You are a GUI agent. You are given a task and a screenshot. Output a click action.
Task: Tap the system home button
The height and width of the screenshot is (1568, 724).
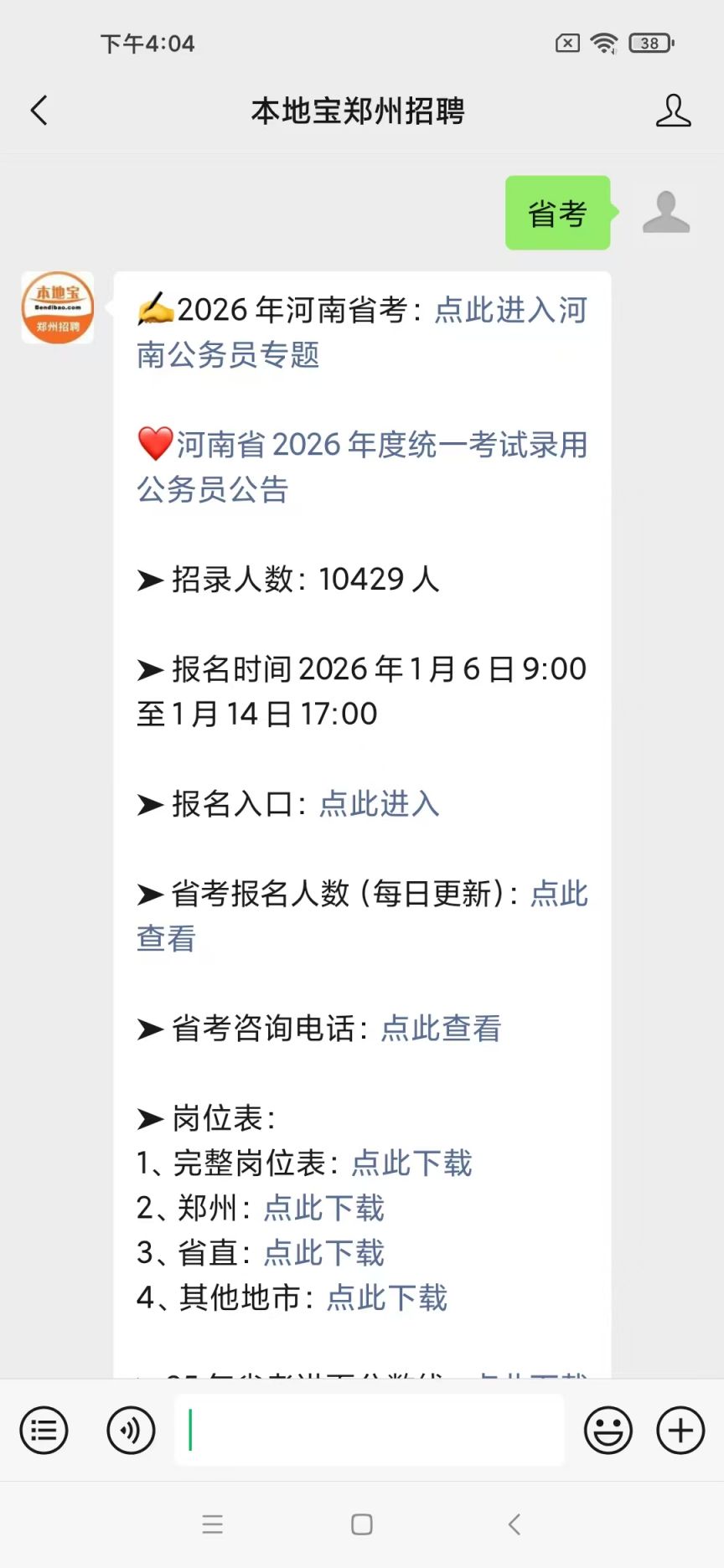(362, 1524)
